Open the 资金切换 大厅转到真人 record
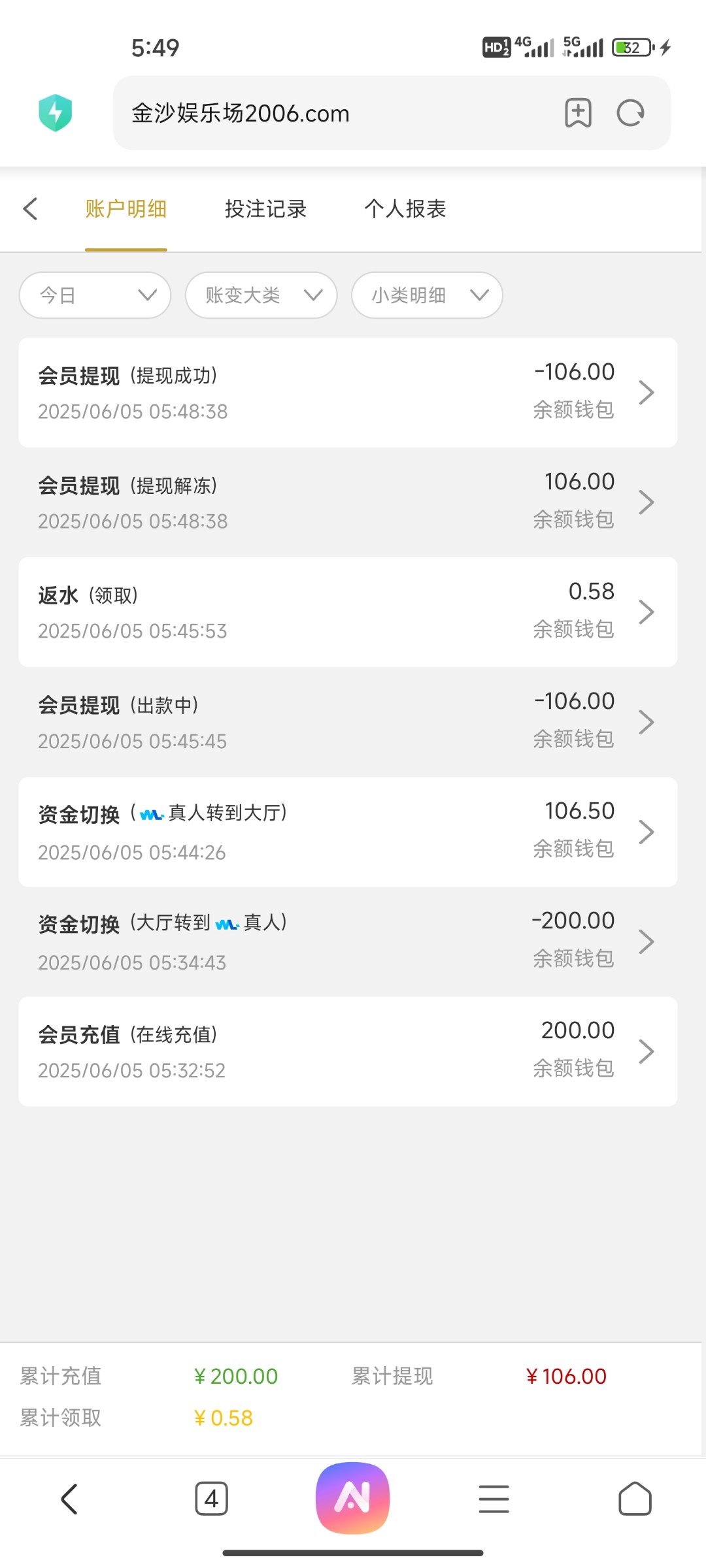 click(348, 941)
